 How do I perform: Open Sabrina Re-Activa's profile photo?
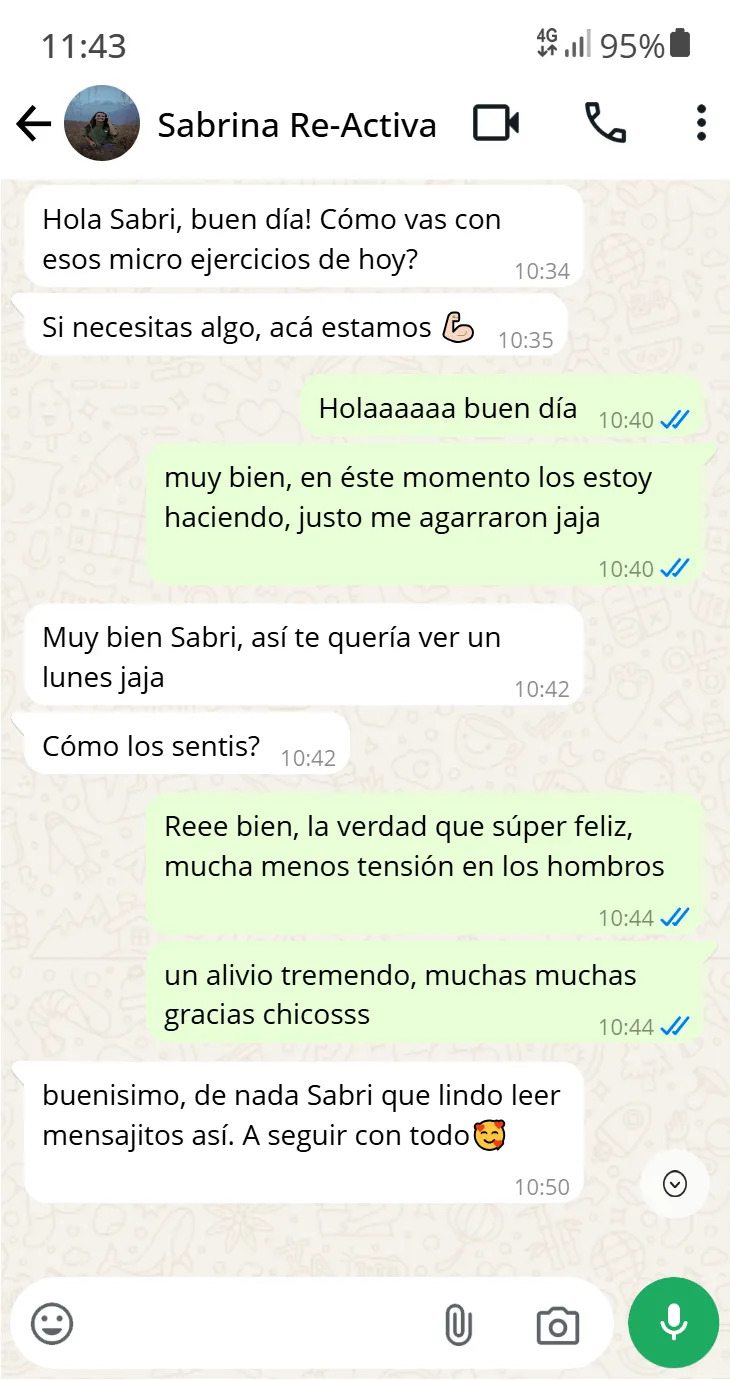coord(101,124)
